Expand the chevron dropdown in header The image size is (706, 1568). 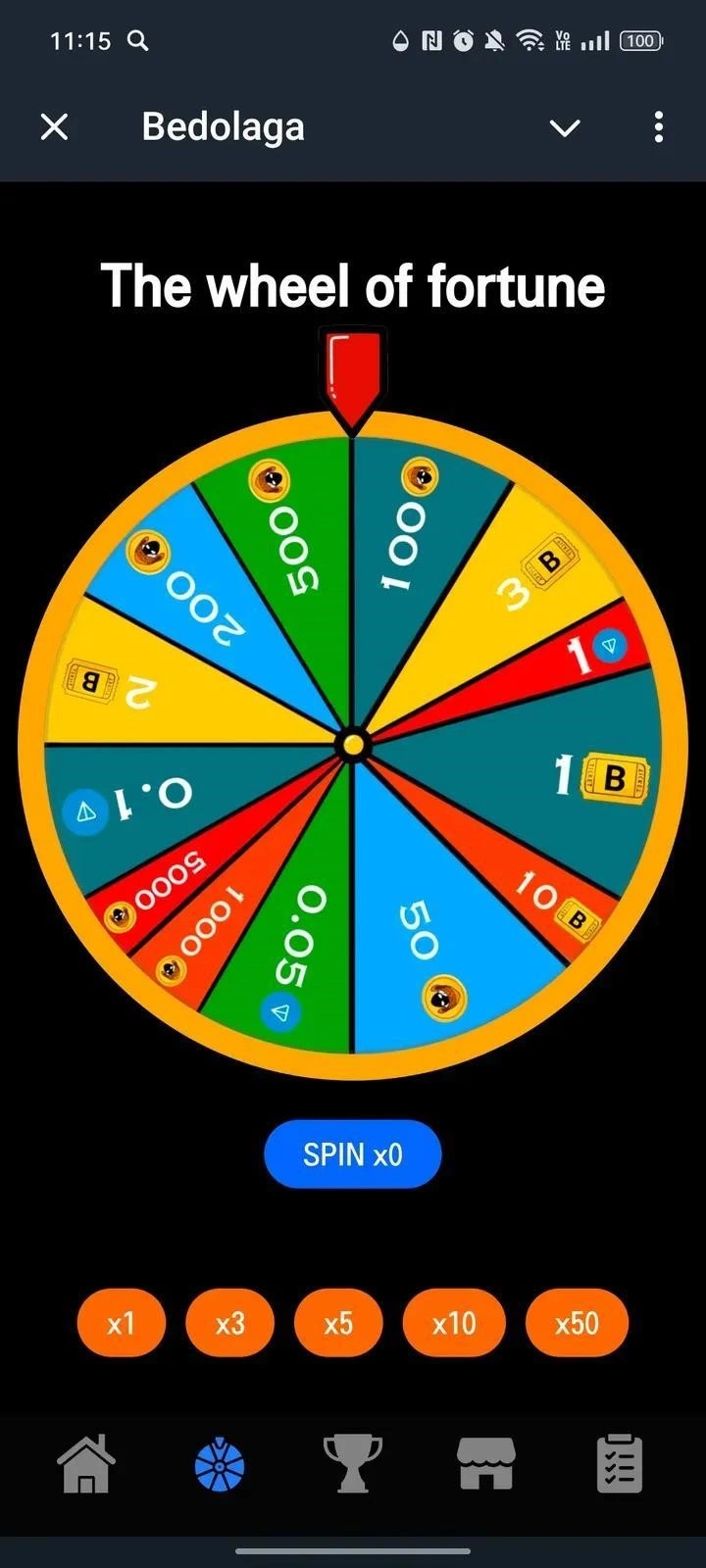tap(565, 127)
